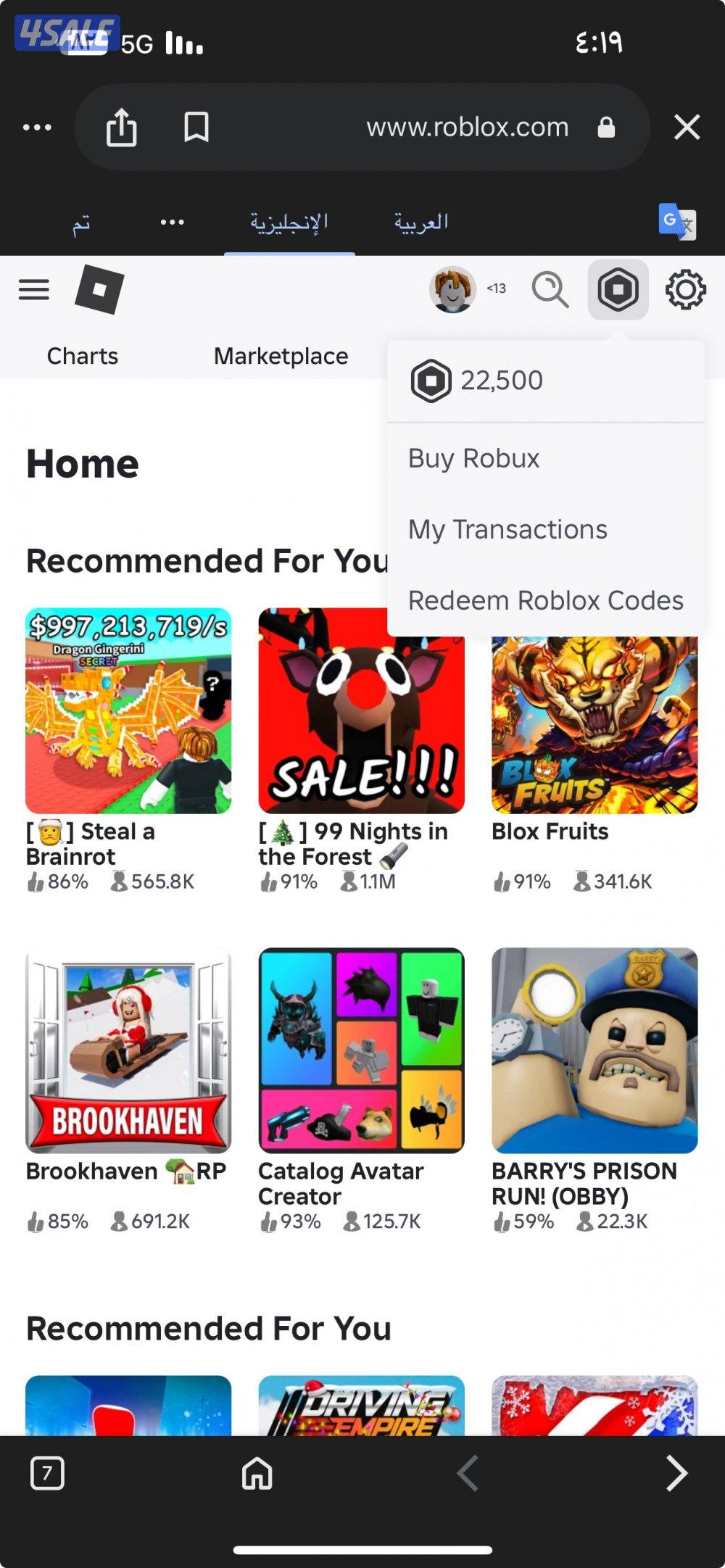Open My Transactions
Screen dimensions: 725x1568
click(507, 529)
